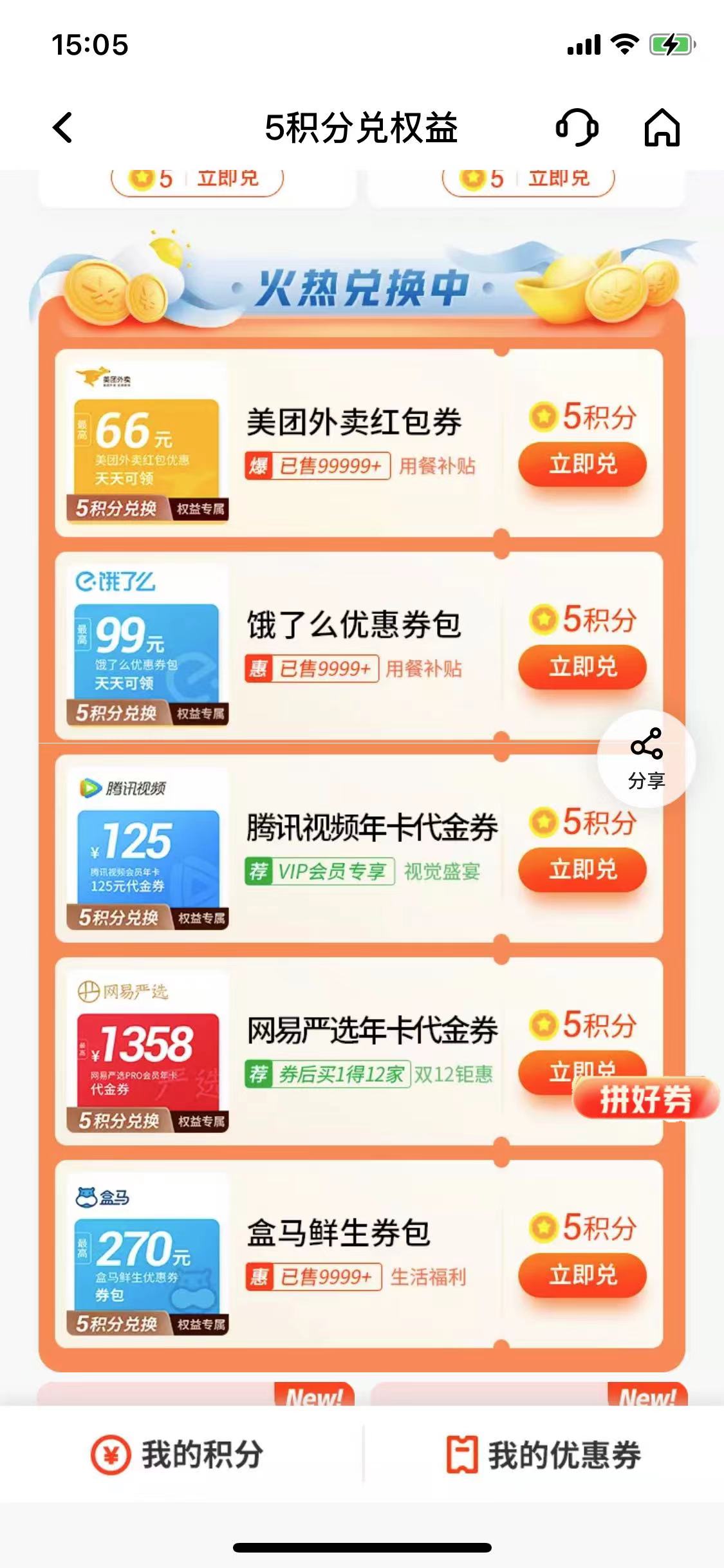Open the 美团外卖 66元 coupon image

147,444
